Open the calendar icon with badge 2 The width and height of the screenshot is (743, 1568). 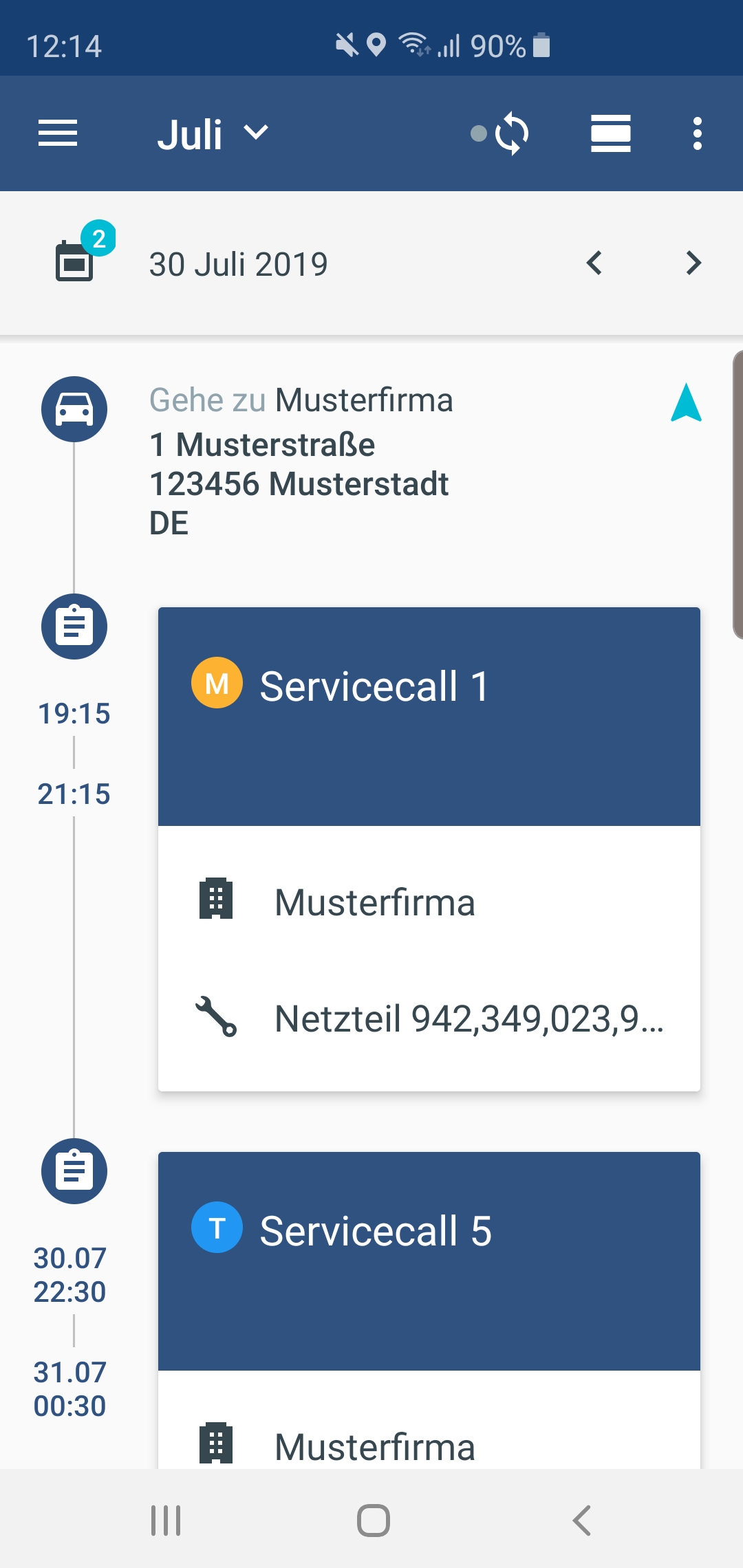pos(80,256)
